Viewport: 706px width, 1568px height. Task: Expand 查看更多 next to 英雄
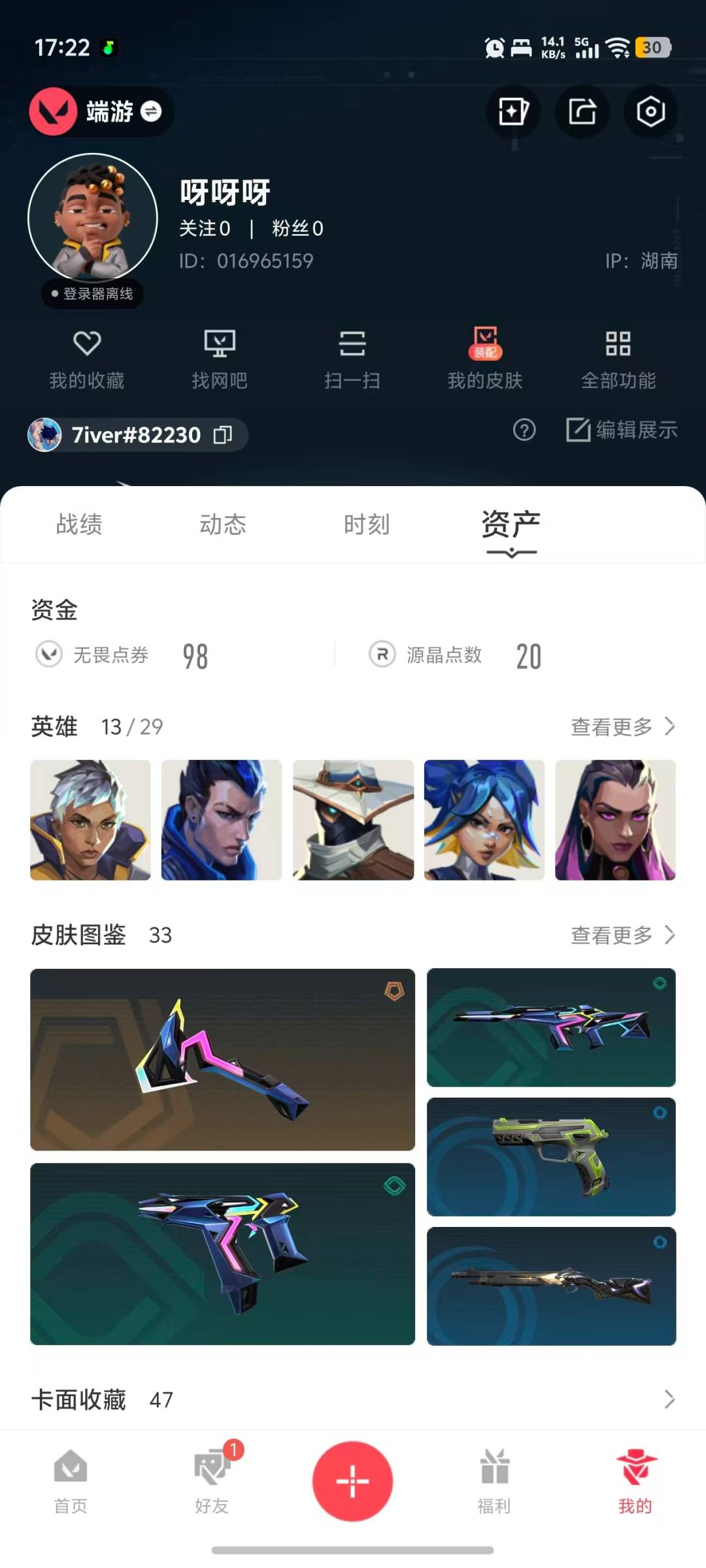coord(621,727)
